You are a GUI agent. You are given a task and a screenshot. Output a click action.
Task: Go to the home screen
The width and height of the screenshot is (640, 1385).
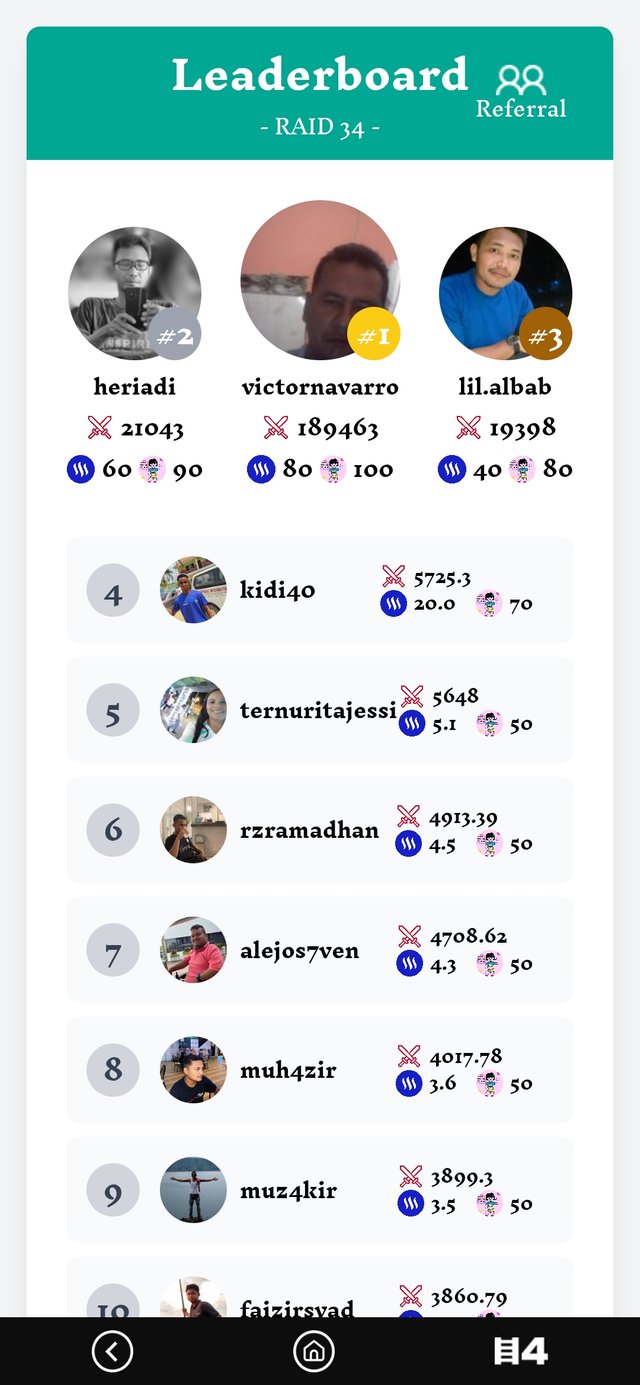coord(313,1352)
